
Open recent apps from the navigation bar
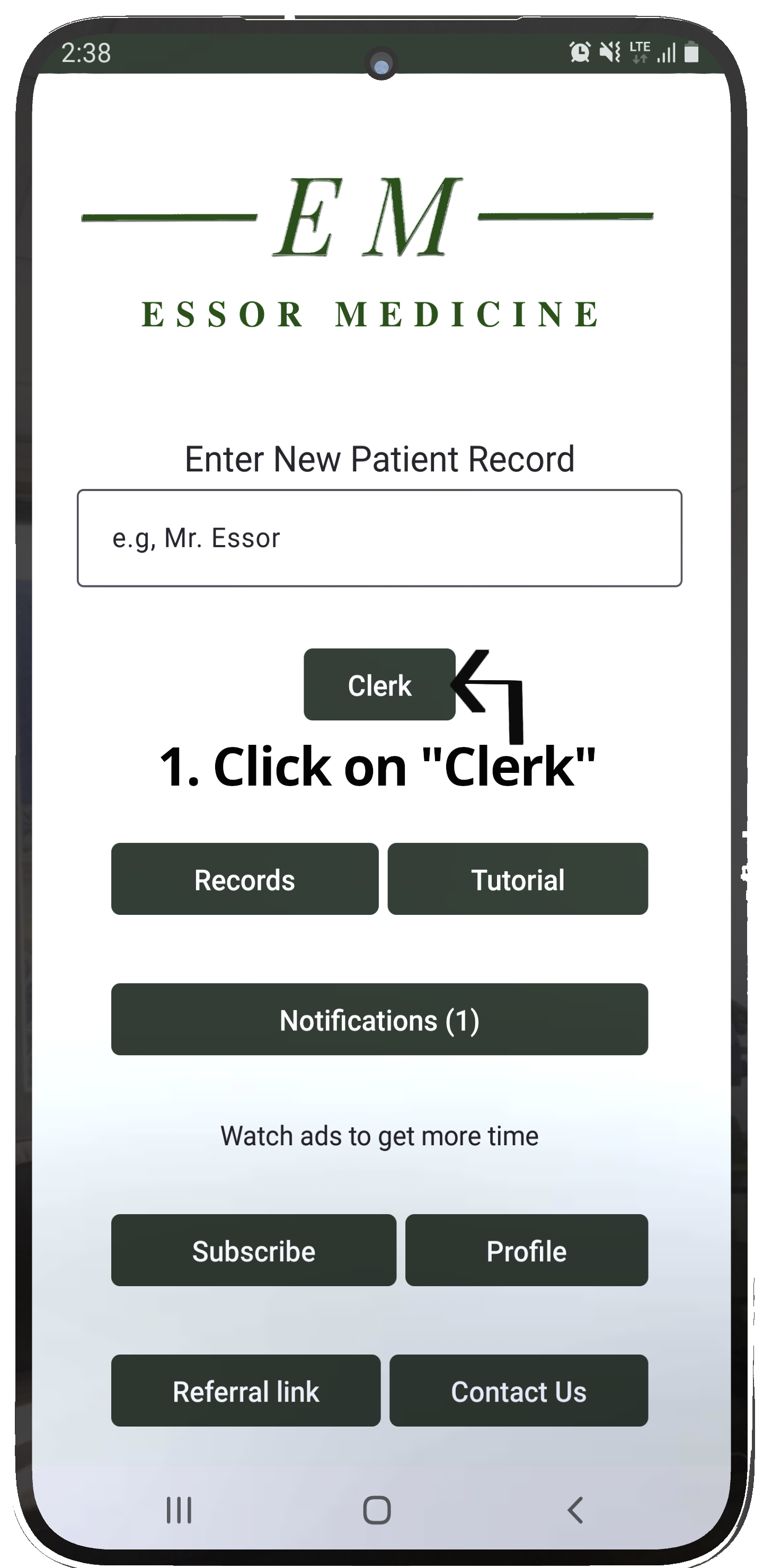pyautogui.click(x=179, y=1510)
